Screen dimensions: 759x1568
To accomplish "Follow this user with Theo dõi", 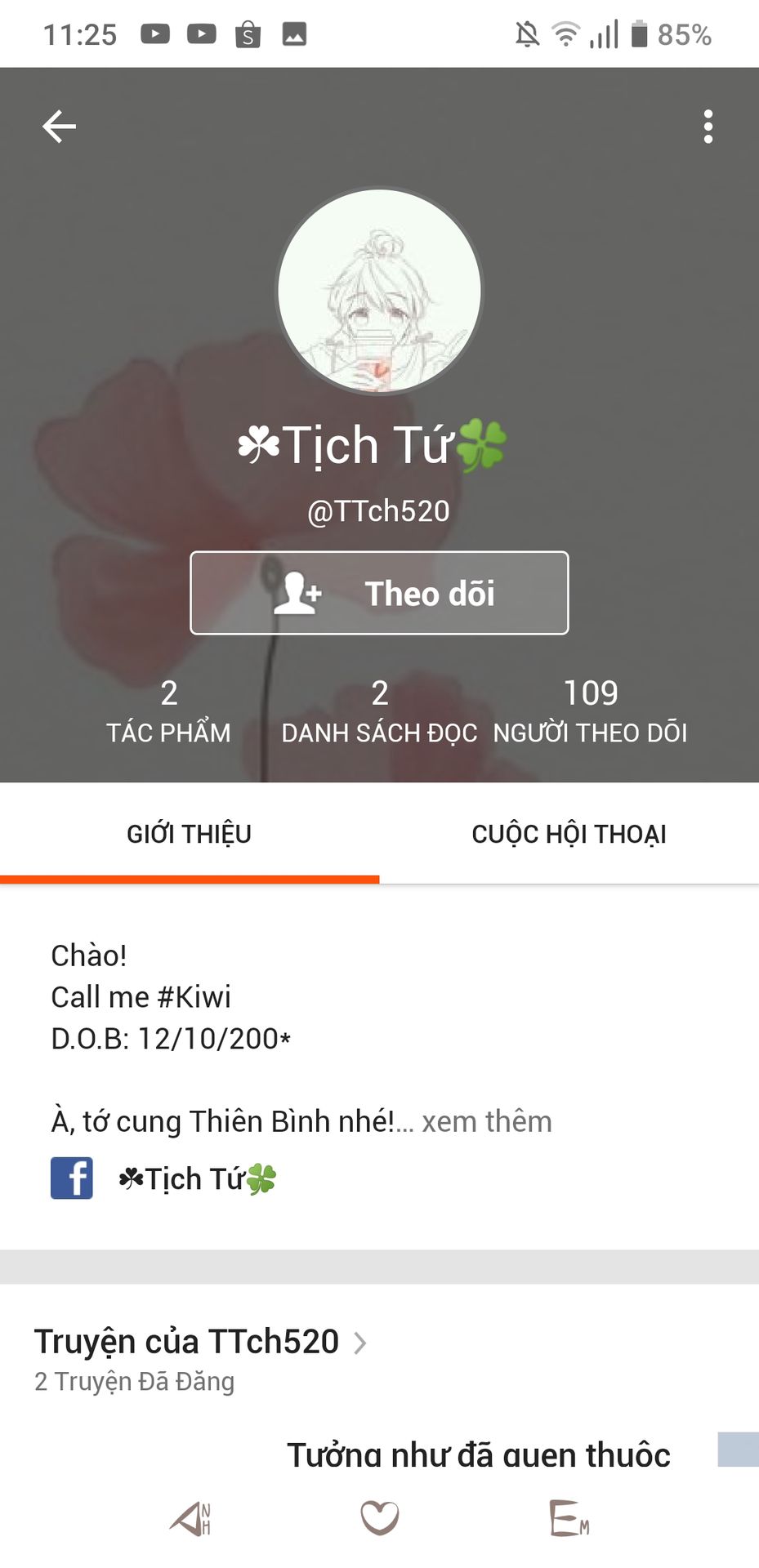I will [x=379, y=593].
